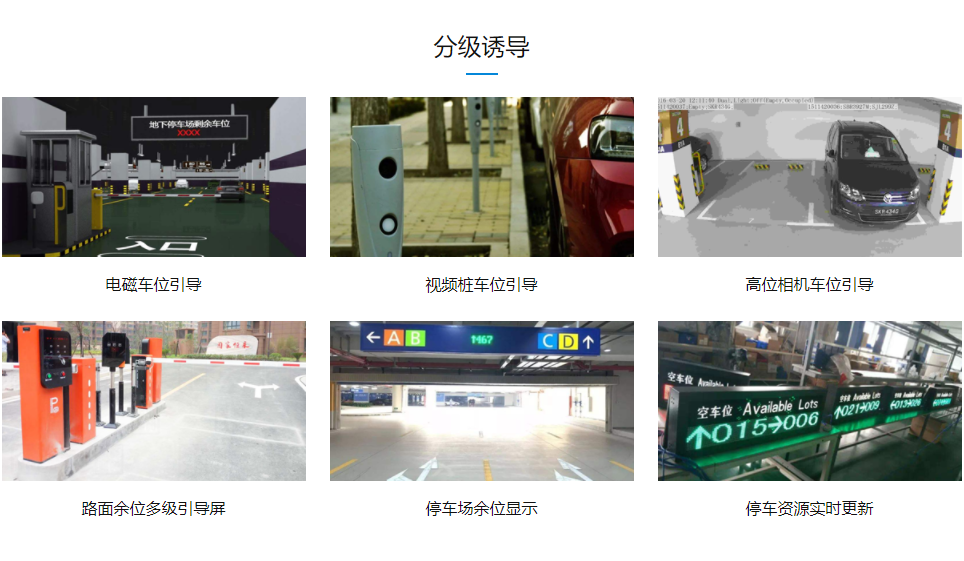Open the 停车资源实时更新 card
The image size is (964, 561).
click(809, 400)
